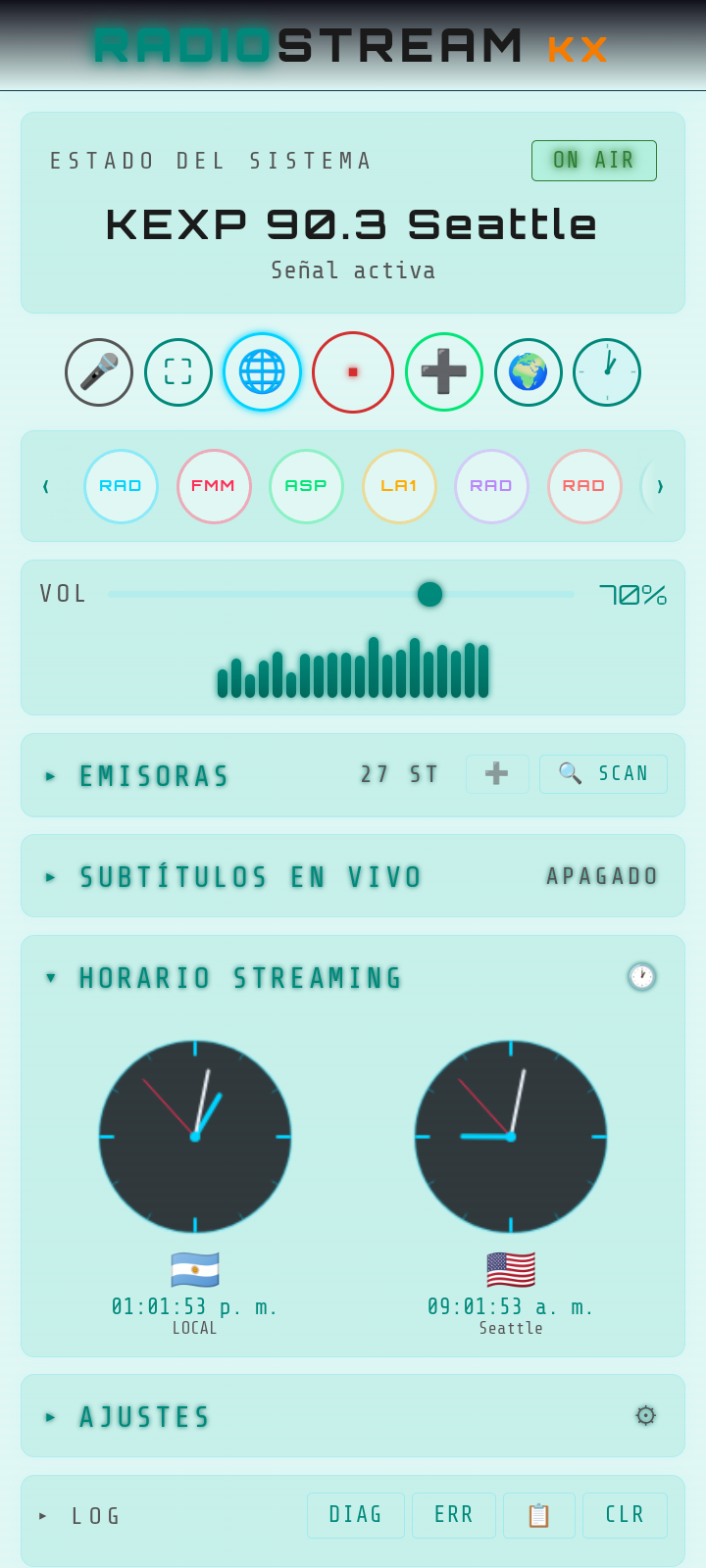The image size is (706, 1568).
Task: Select the LA1 station preset
Action: (x=399, y=486)
